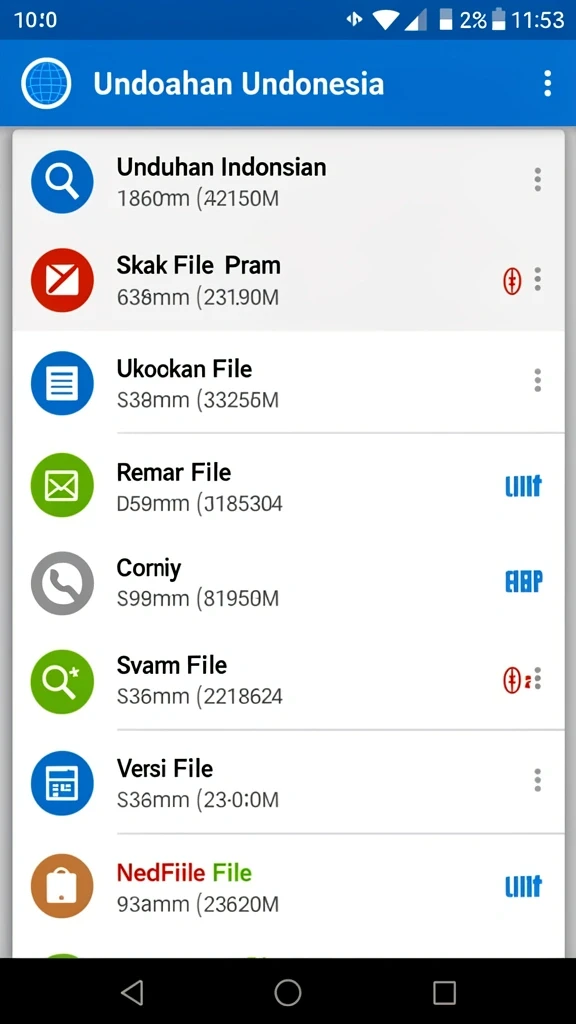Open the NedFiile File row
Image resolution: width=576 pixels, height=1024 pixels.
(x=288, y=886)
